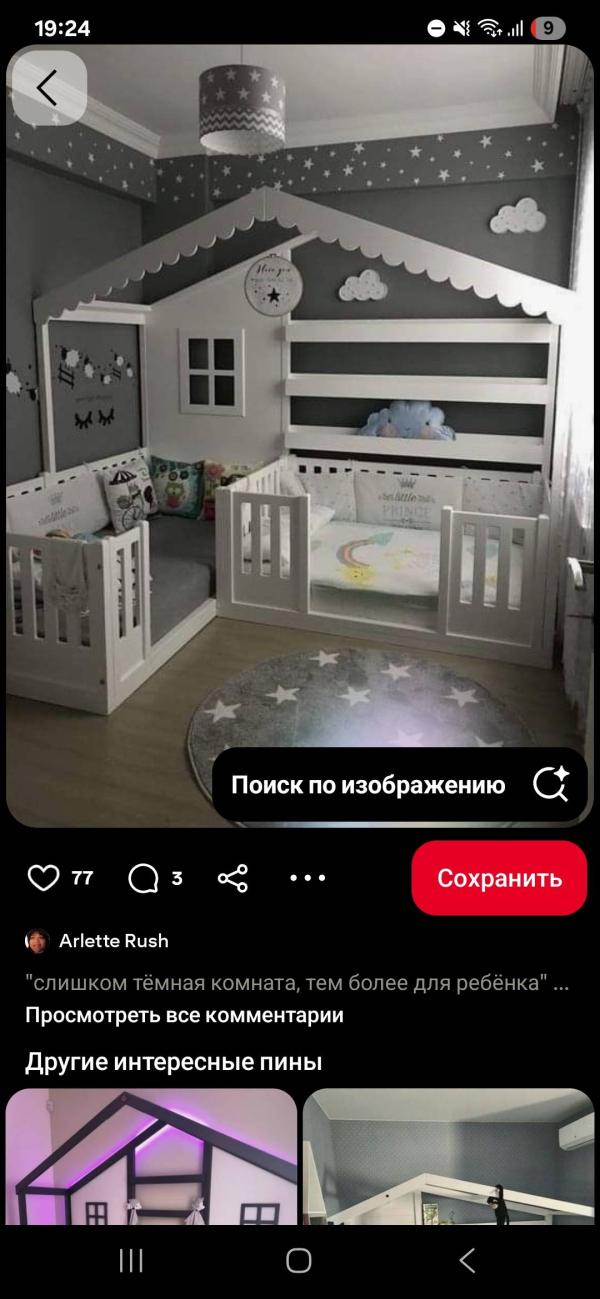Open the comments bubble icon
The height and width of the screenshot is (1299, 600).
143,878
